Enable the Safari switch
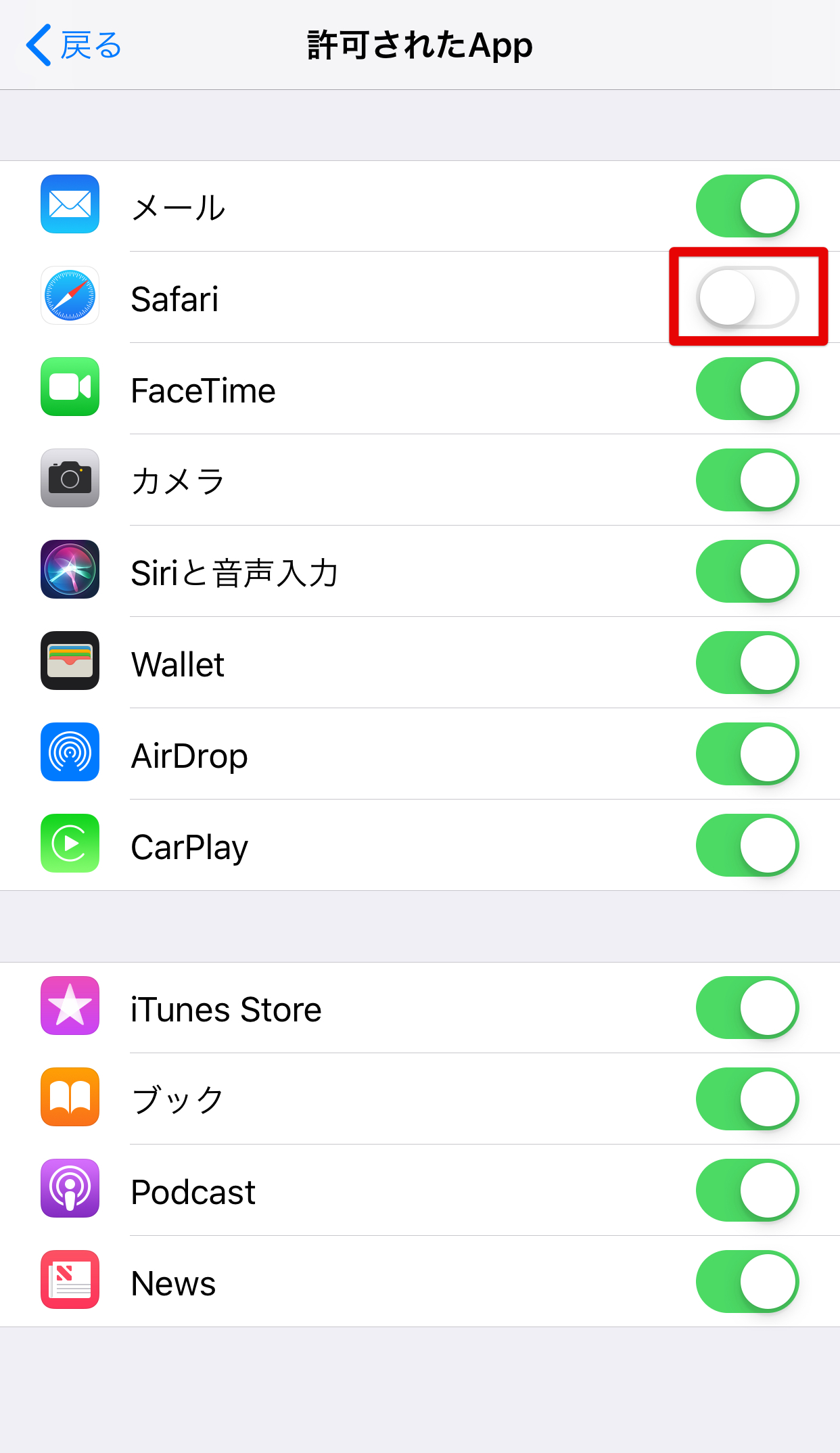 [x=747, y=298]
